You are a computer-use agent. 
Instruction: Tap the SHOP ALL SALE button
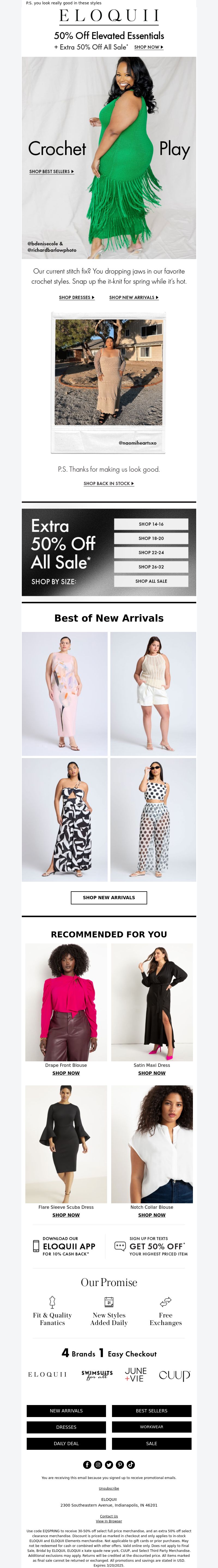151,581
